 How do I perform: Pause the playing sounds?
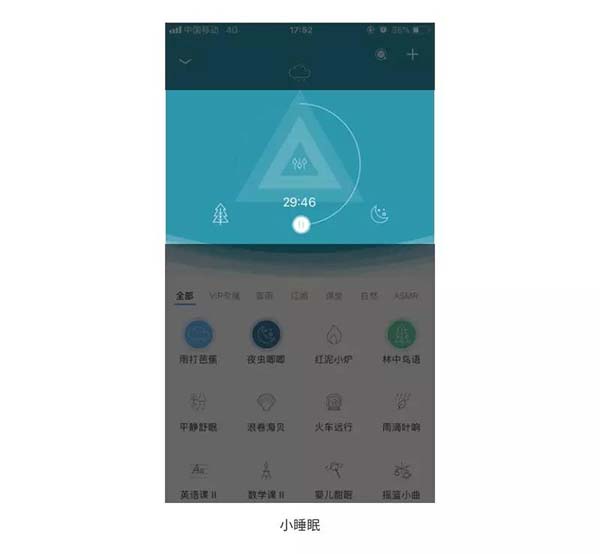coord(300,225)
